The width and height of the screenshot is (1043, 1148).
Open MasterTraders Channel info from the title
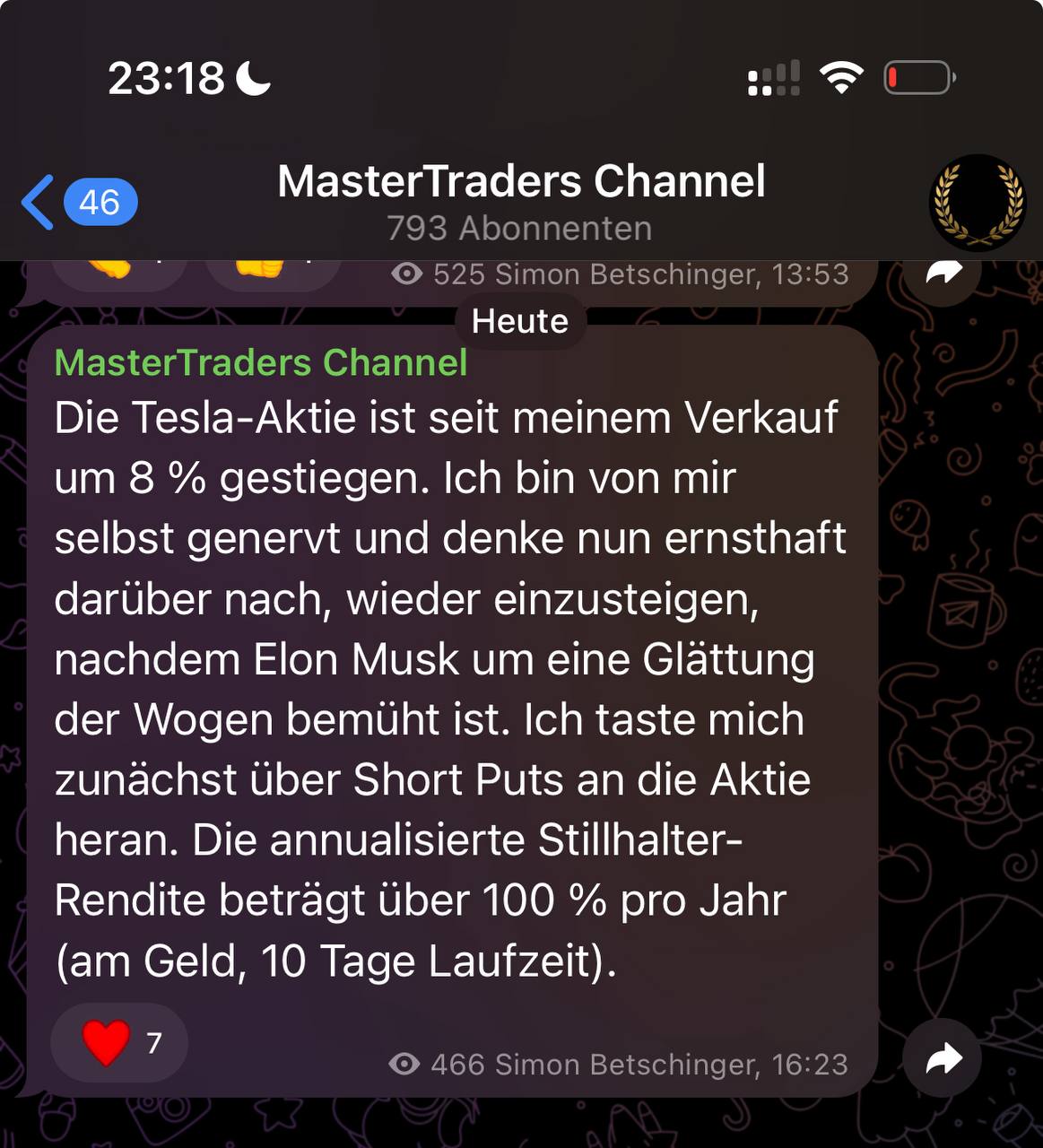[x=521, y=182]
